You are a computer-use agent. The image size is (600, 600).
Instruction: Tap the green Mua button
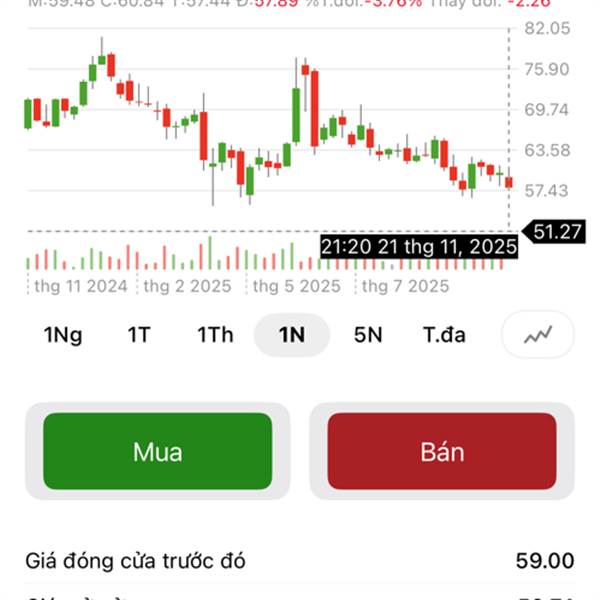coord(157,451)
